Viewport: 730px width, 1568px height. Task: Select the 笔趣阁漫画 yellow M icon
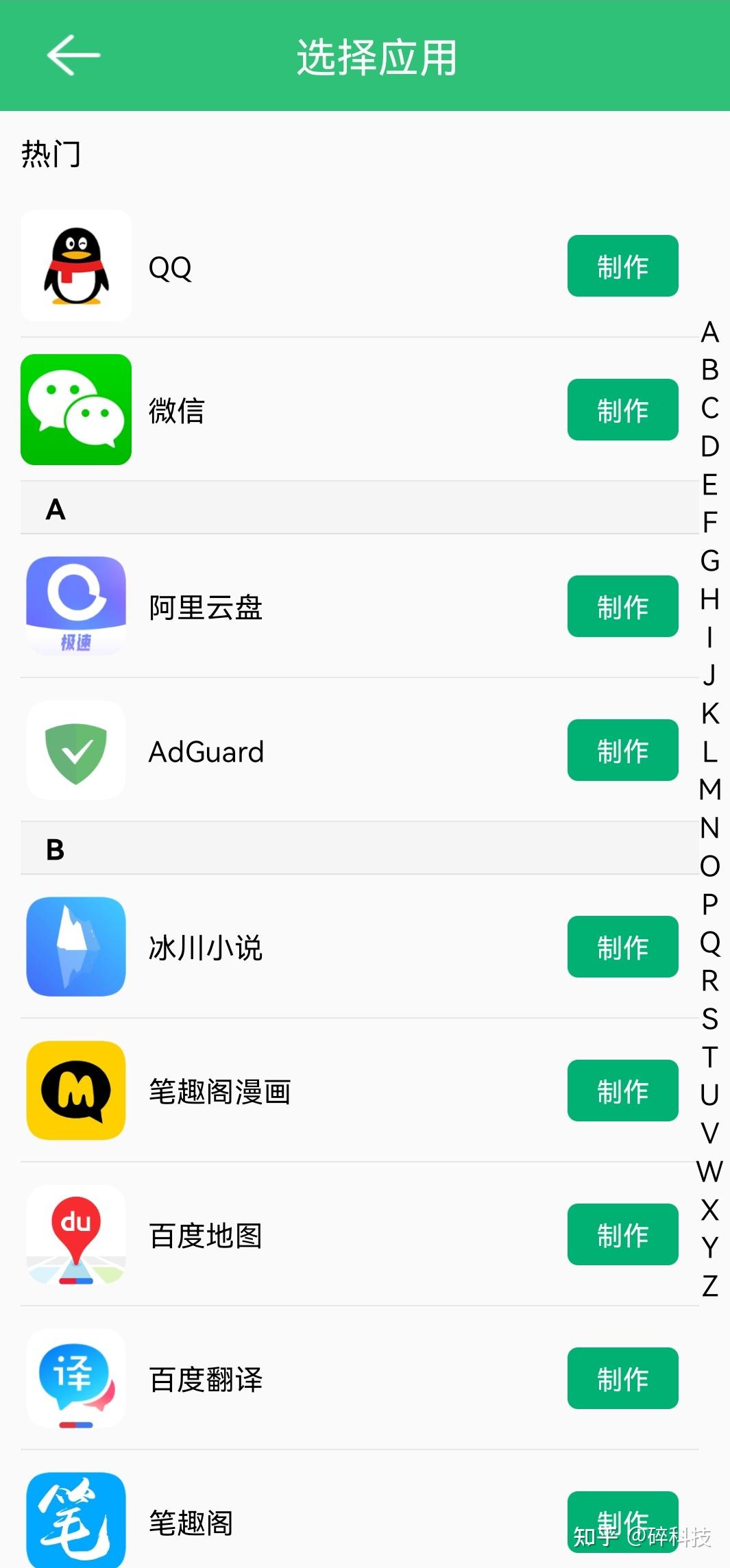(x=75, y=1091)
